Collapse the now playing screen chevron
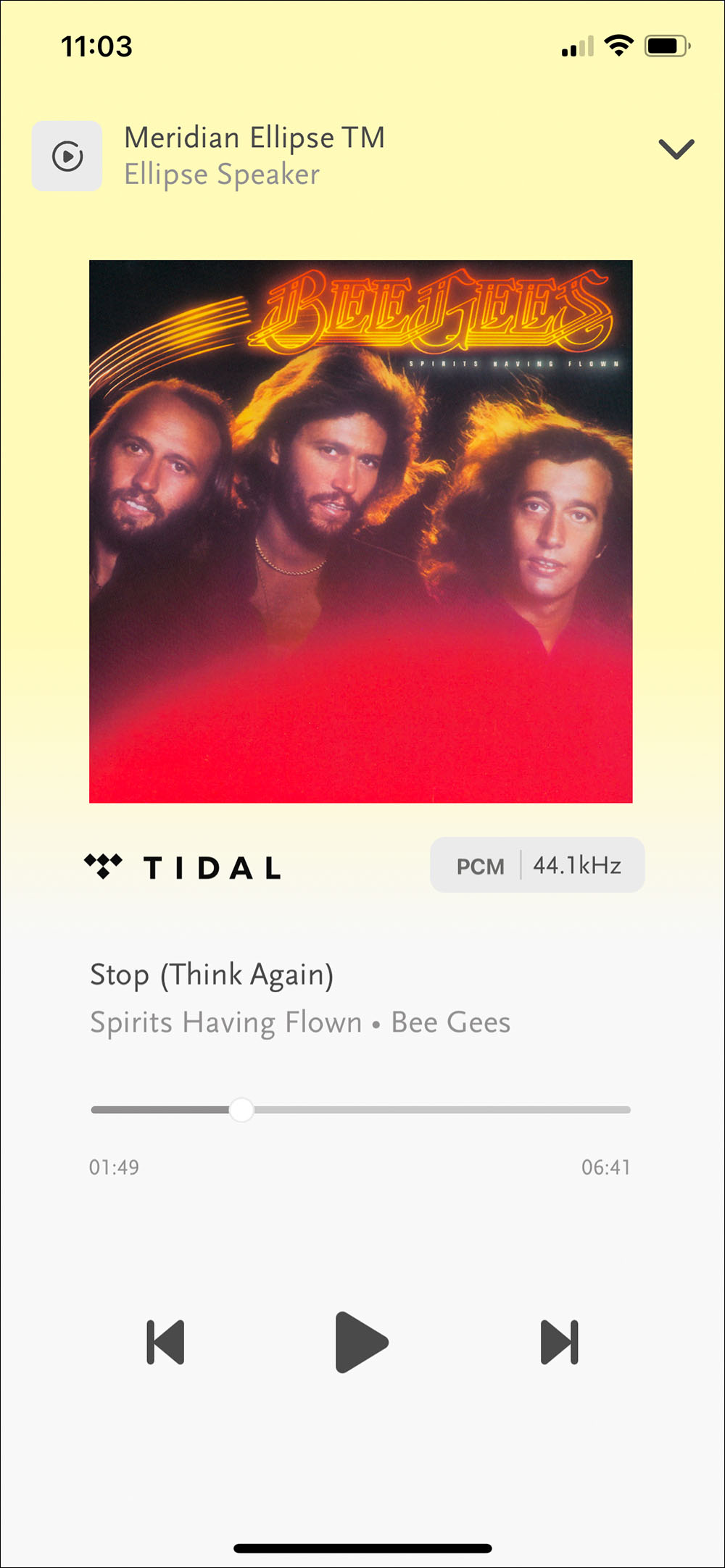Screen dimensions: 725x1568 [x=676, y=149]
